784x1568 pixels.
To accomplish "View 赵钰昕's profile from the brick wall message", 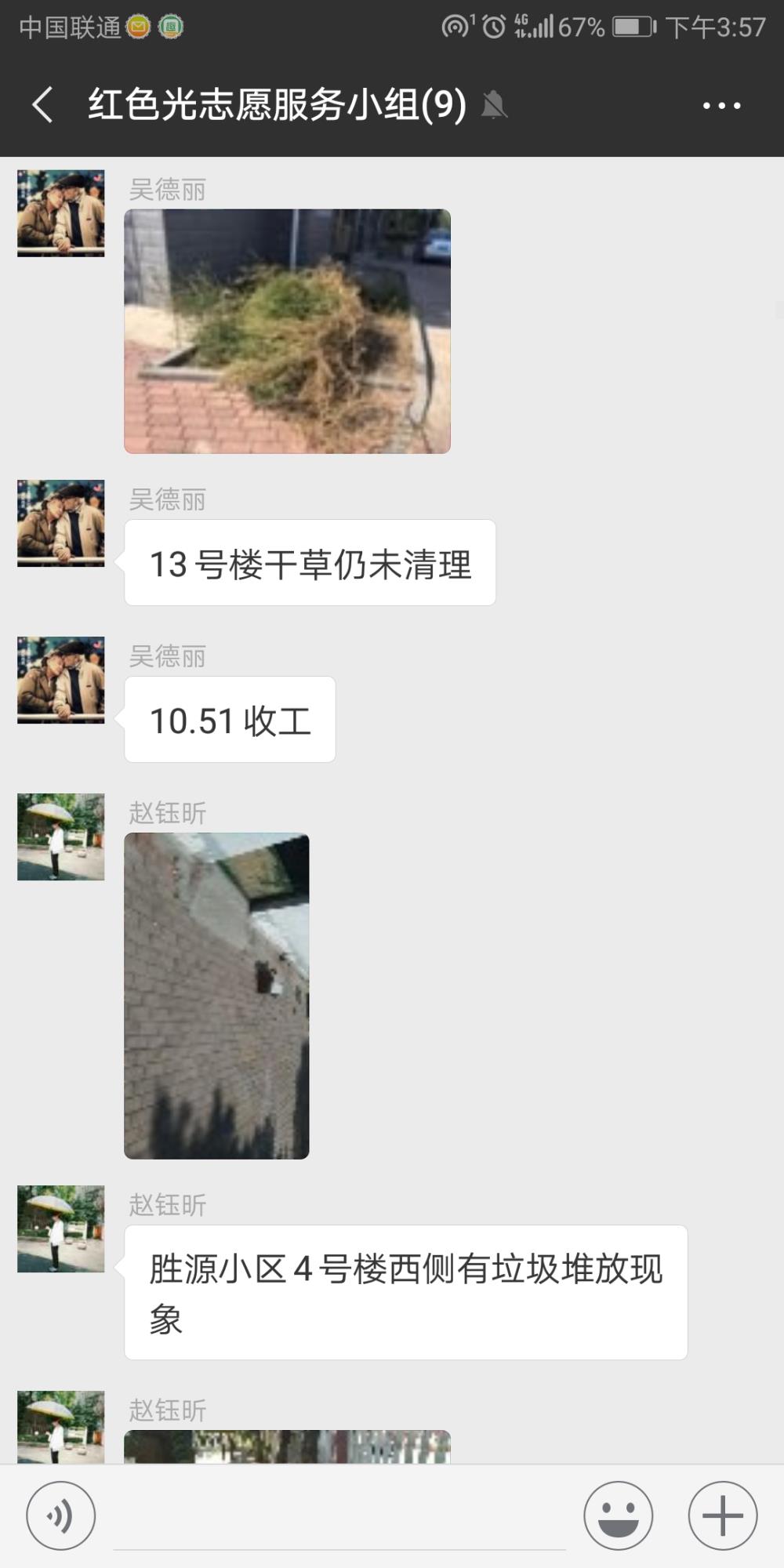I will click(x=61, y=837).
